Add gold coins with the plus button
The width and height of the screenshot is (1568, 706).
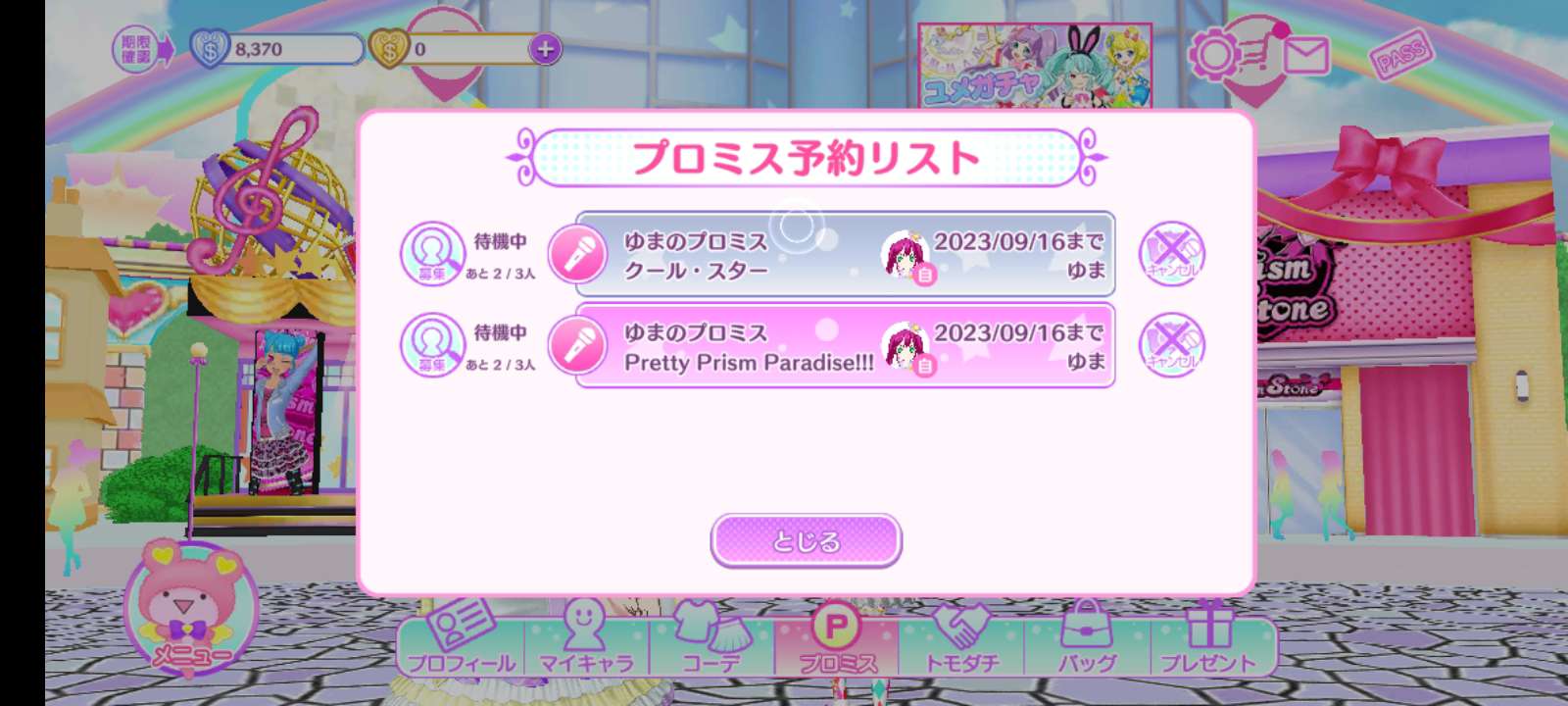[x=545, y=48]
